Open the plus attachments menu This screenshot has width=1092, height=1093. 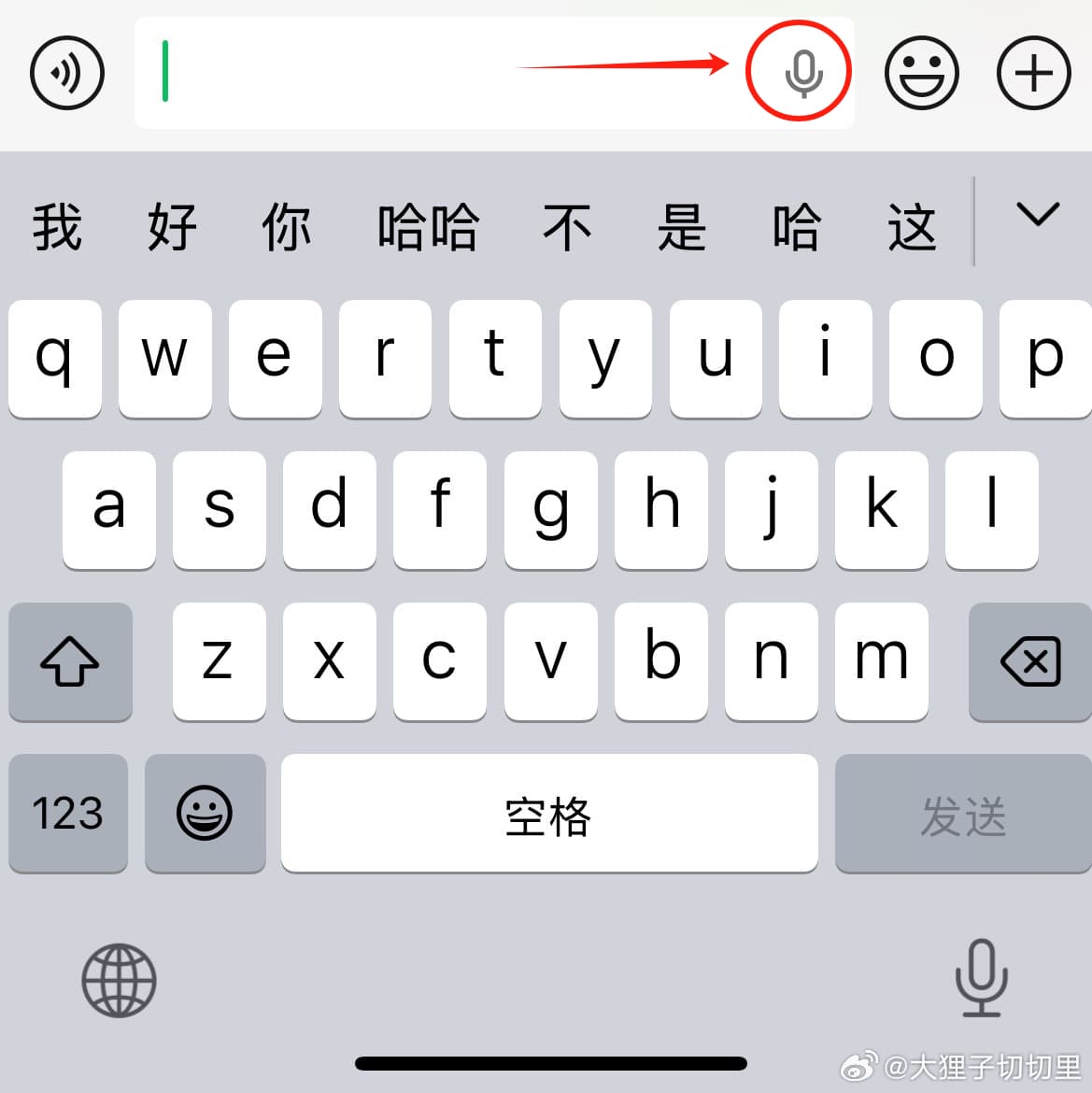[1033, 73]
